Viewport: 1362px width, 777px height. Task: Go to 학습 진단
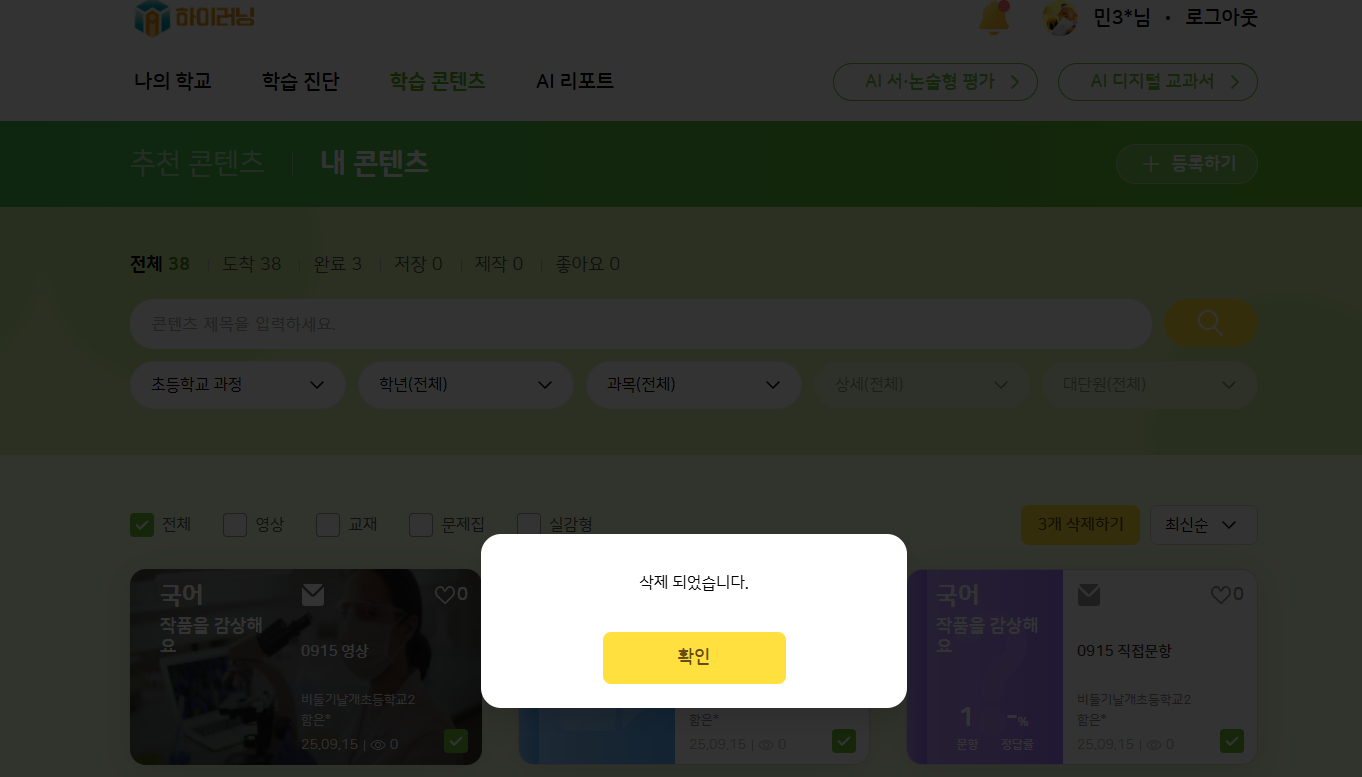[300, 82]
